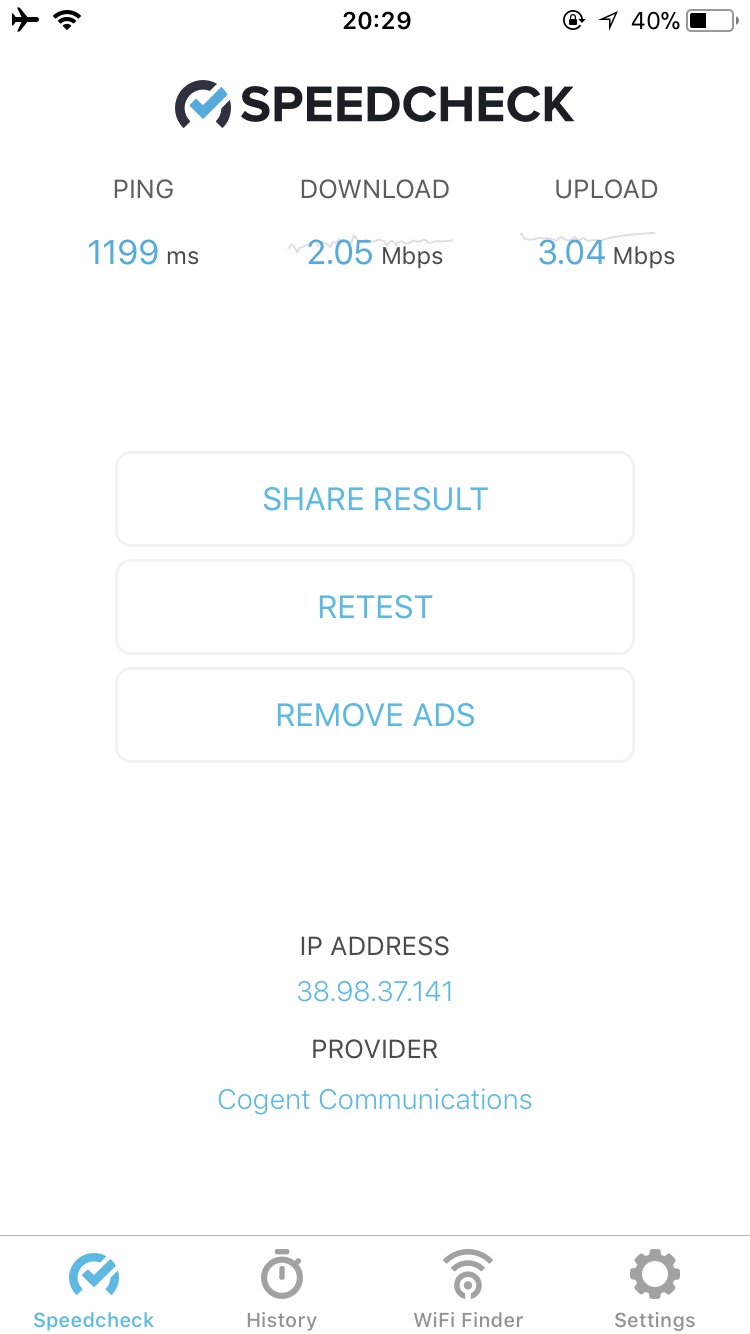This screenshot has width=750, height=1334.
Task: Go to the Settings tab
Action: [655, 1288]
